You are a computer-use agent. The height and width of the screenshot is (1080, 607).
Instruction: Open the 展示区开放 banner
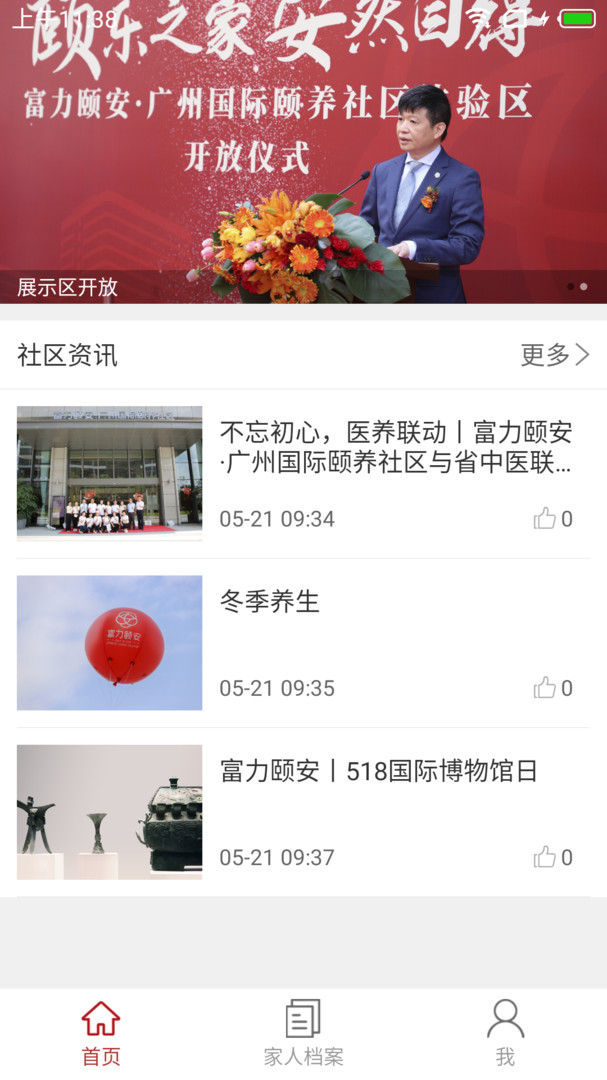303,160
